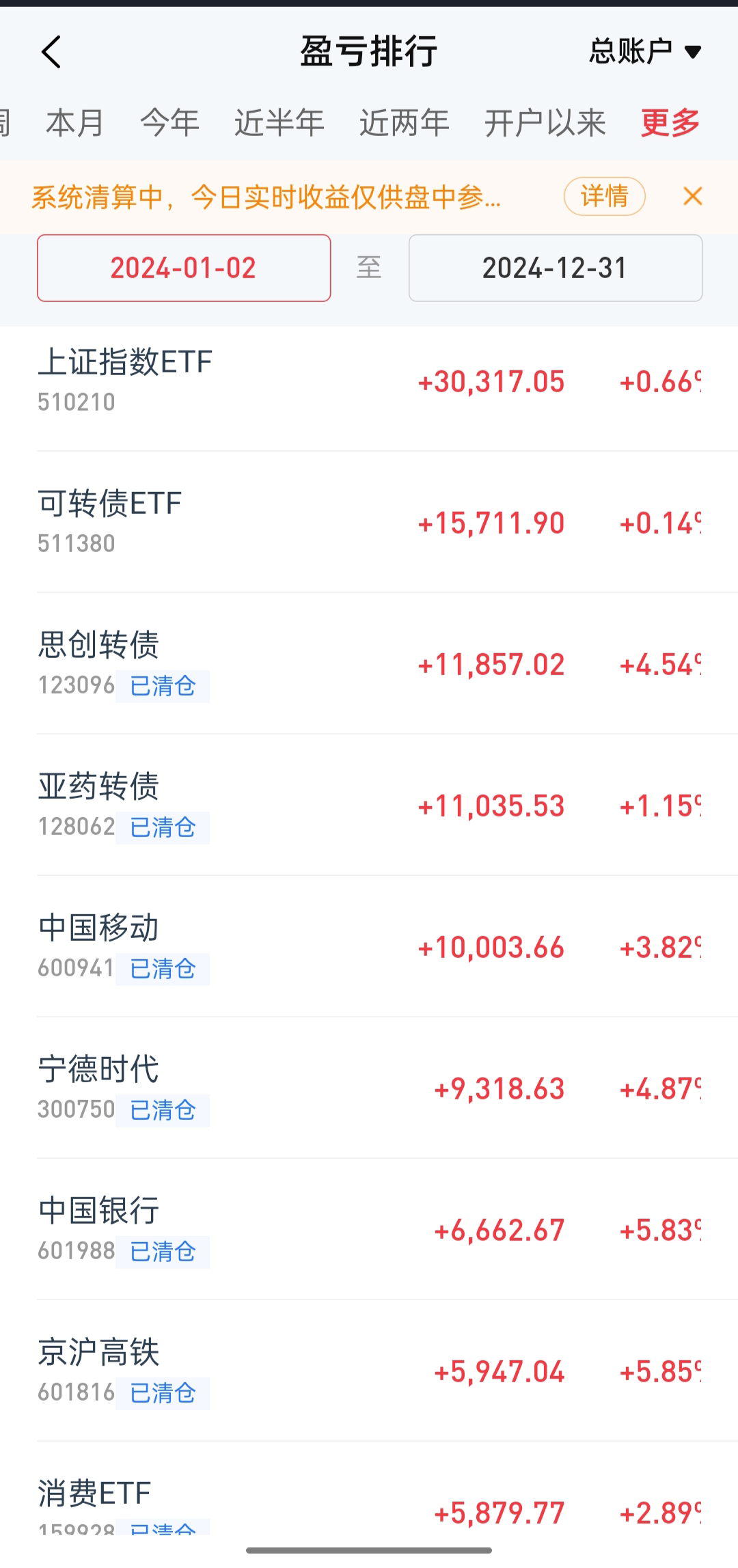
Task: Open the 可转债ETF row
Action: (369, 522)
